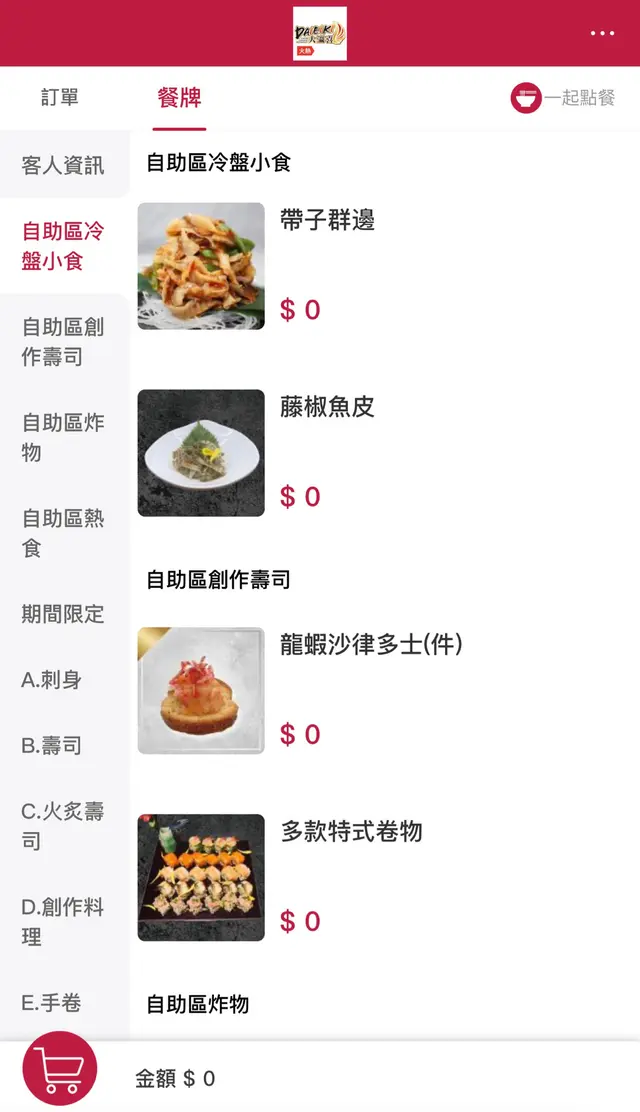Screen dimensions: 640x1112
Task: Jump to the E.手卷 sidebar category
Action: (x=51, y=1003)
